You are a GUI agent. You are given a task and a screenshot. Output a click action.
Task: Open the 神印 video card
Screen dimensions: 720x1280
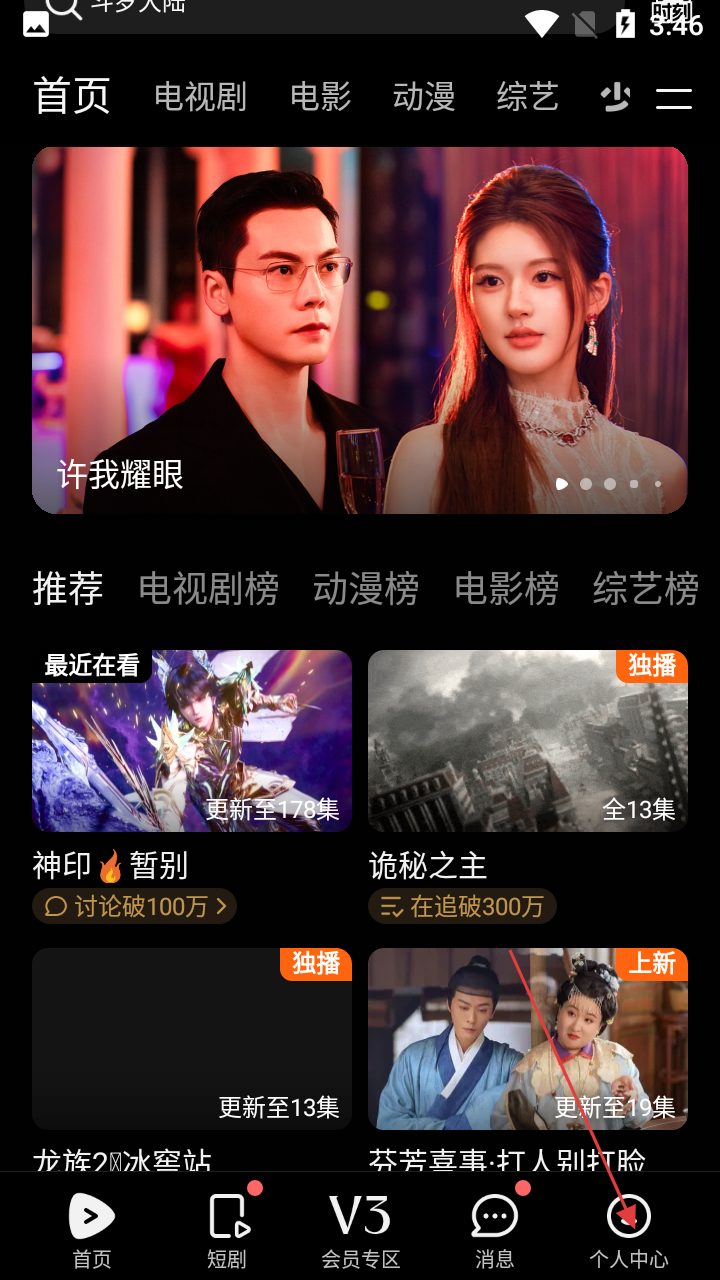point(192,741)
